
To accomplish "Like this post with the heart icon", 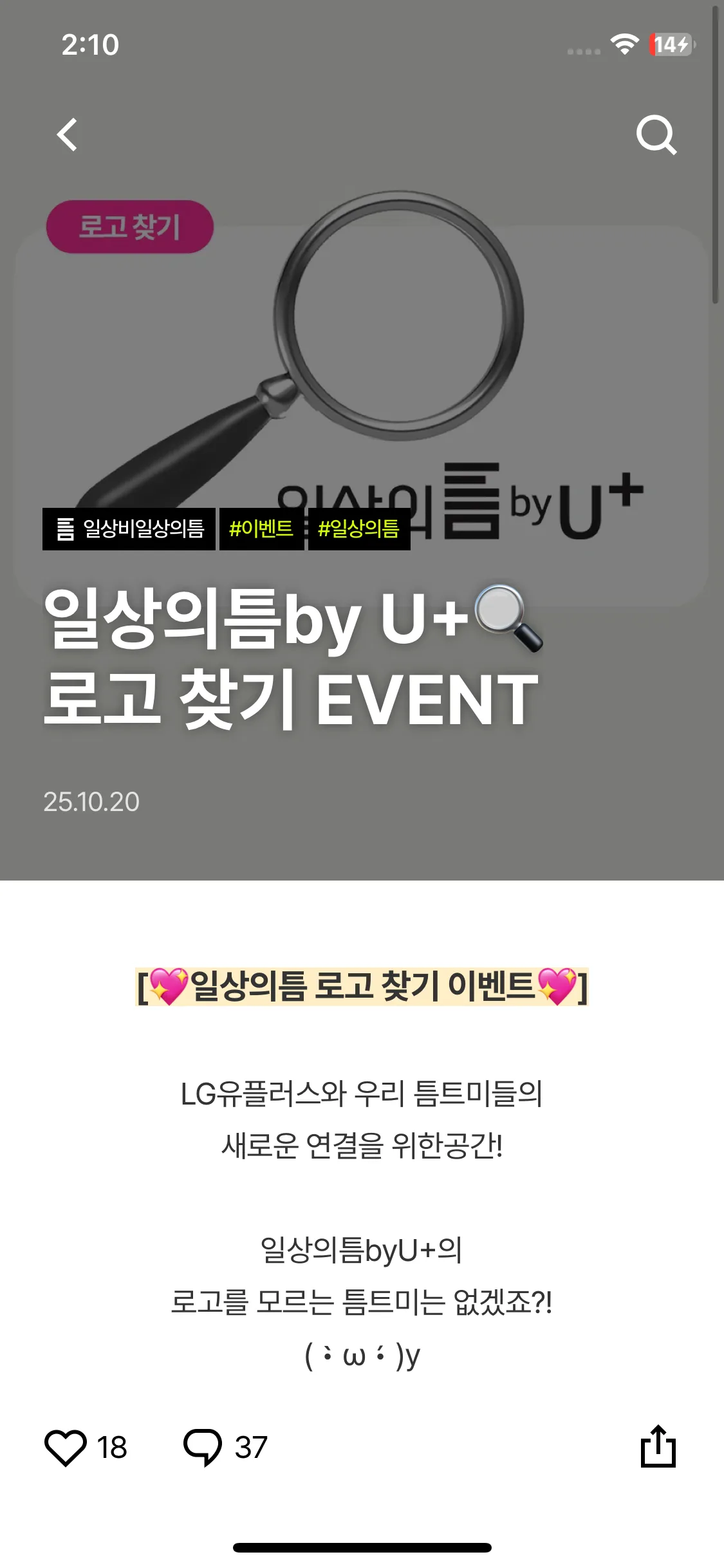I will click(x=66, y=1448).
